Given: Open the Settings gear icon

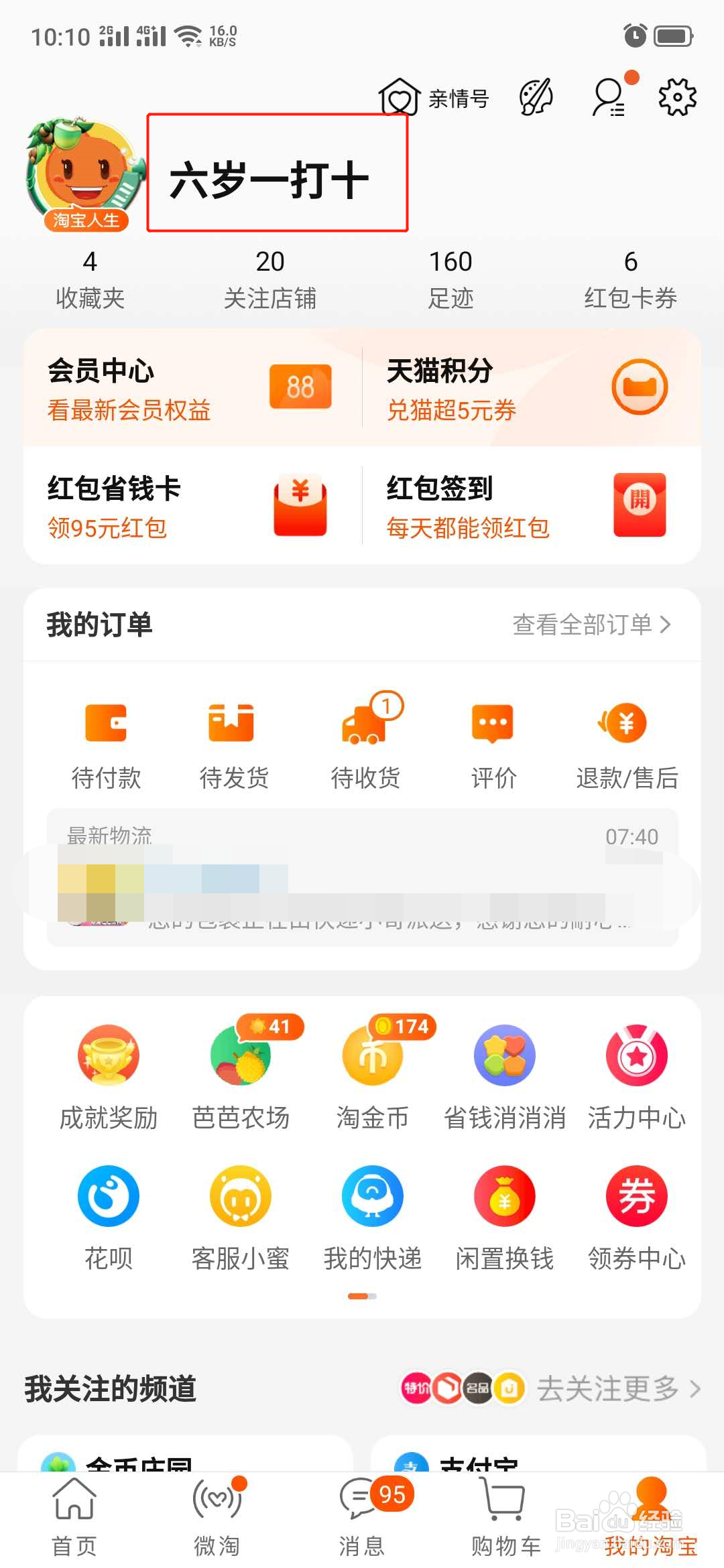Looking at the screenshot, I should 676,97.
